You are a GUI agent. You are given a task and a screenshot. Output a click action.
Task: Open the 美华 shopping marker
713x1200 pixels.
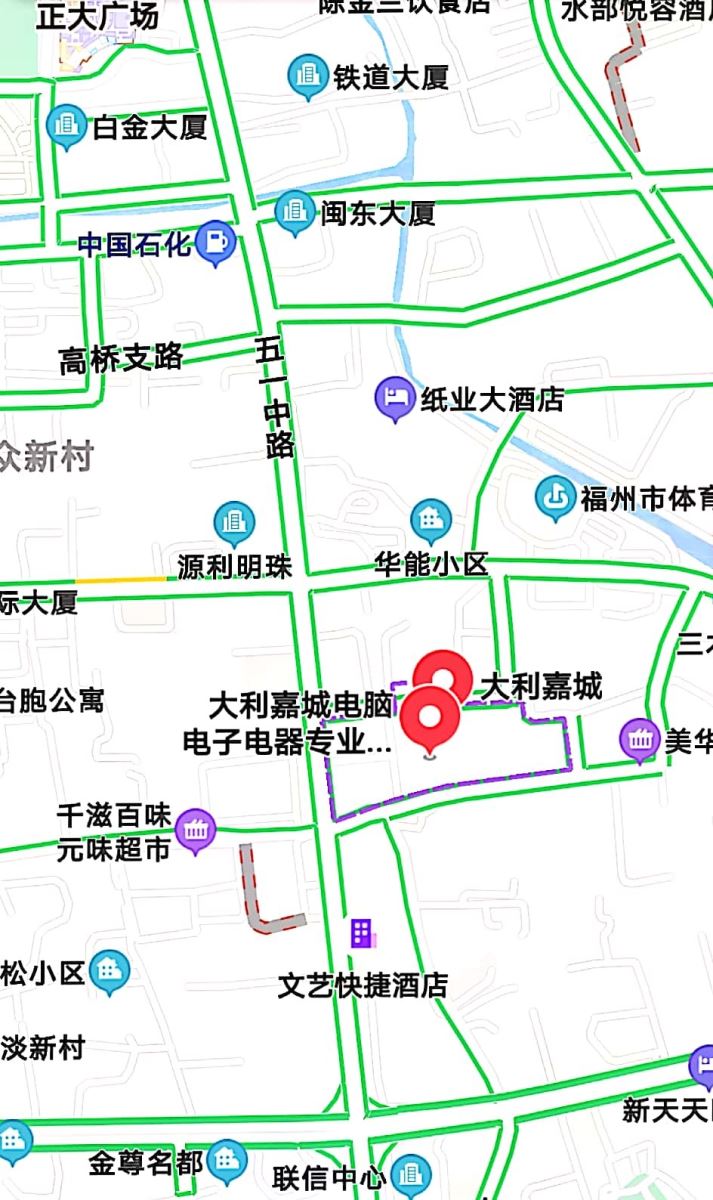point(640,741)
